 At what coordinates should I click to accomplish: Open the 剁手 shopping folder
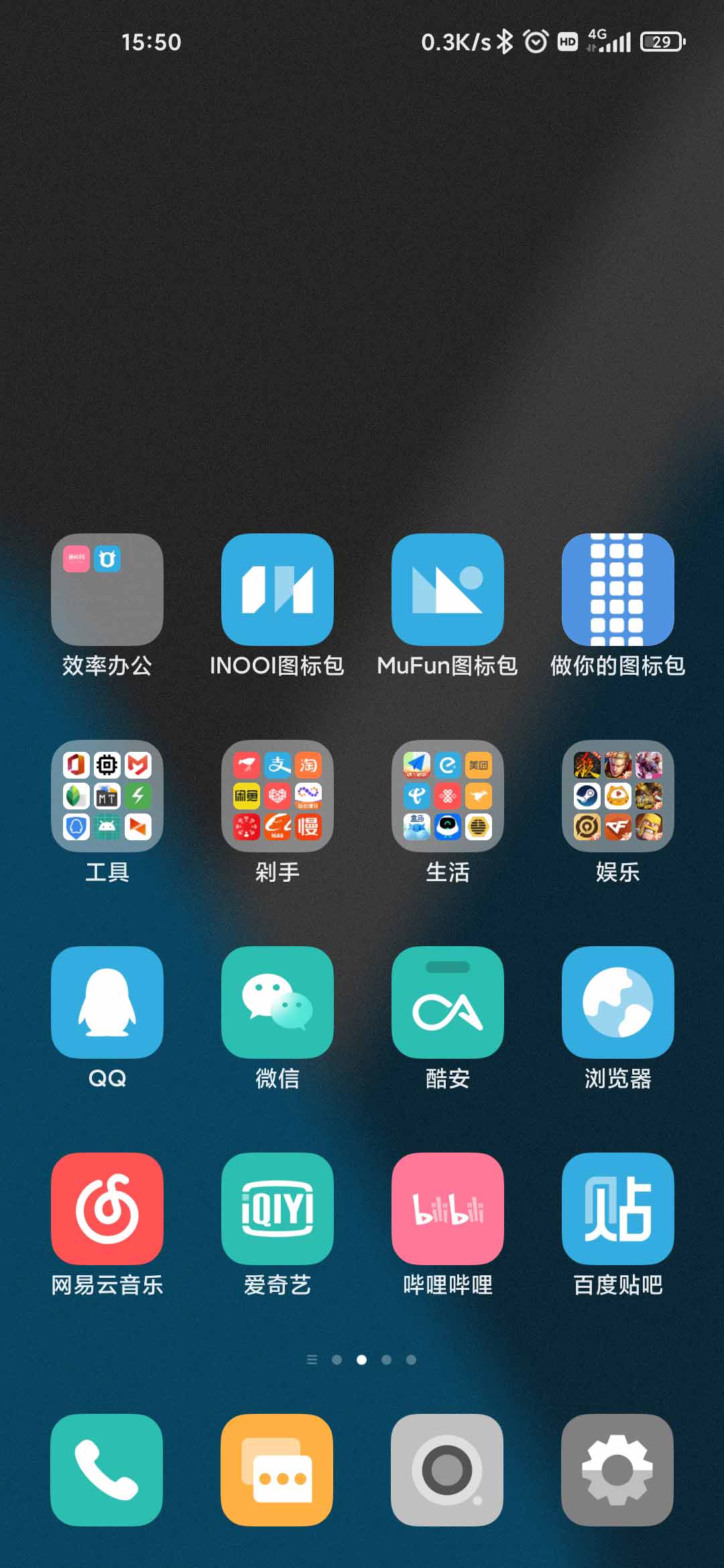point(277,797)
